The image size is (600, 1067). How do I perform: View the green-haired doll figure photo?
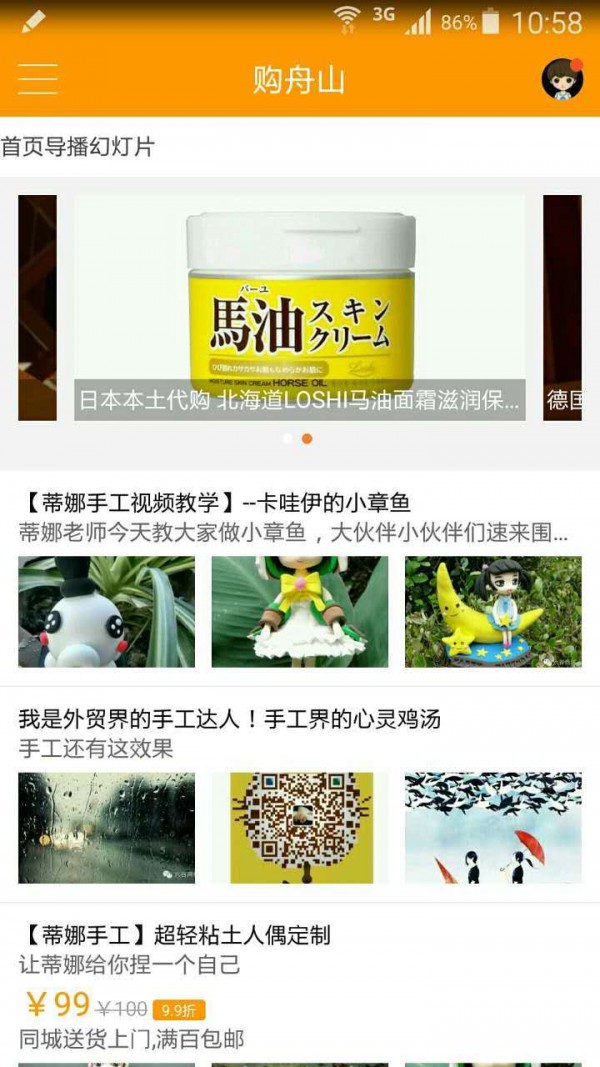coord(299,611)
